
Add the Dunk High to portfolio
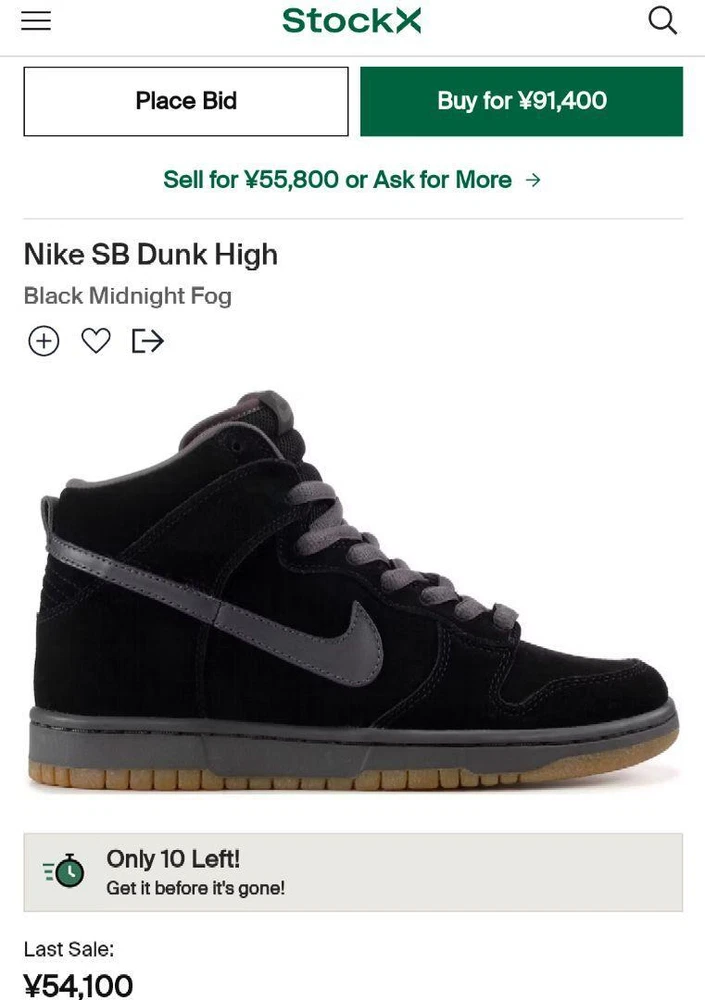tap(43, 342)
